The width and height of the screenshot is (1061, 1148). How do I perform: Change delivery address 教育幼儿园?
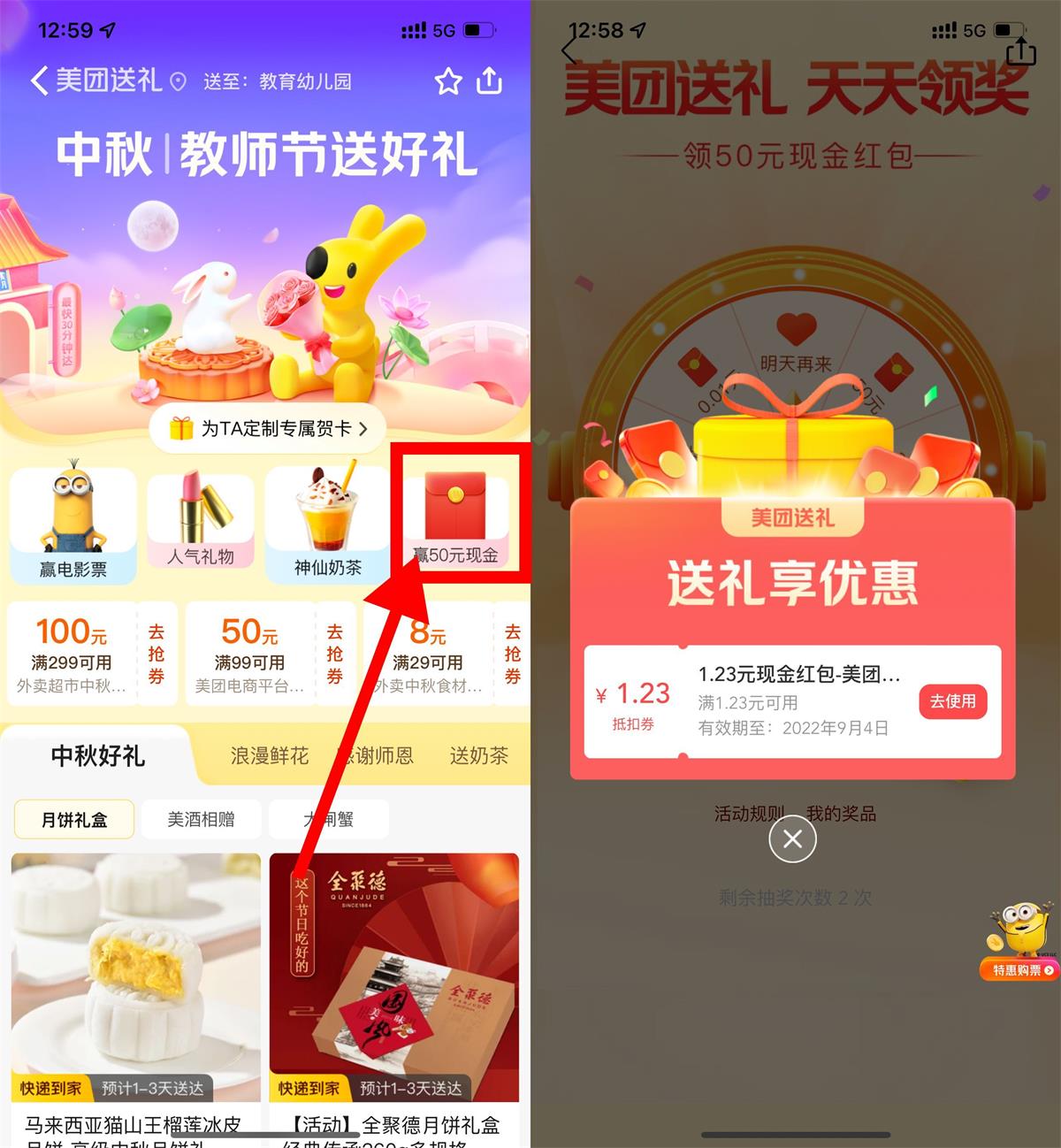coord(304,81)
